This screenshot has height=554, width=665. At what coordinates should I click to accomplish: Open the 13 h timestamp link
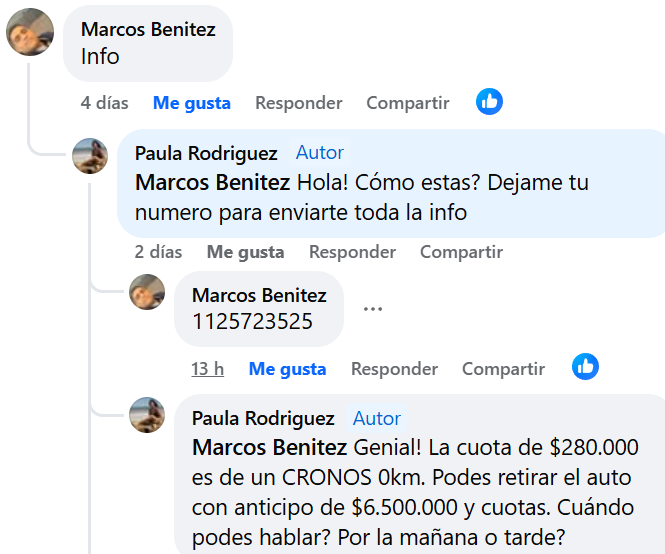tap(207, 369)
